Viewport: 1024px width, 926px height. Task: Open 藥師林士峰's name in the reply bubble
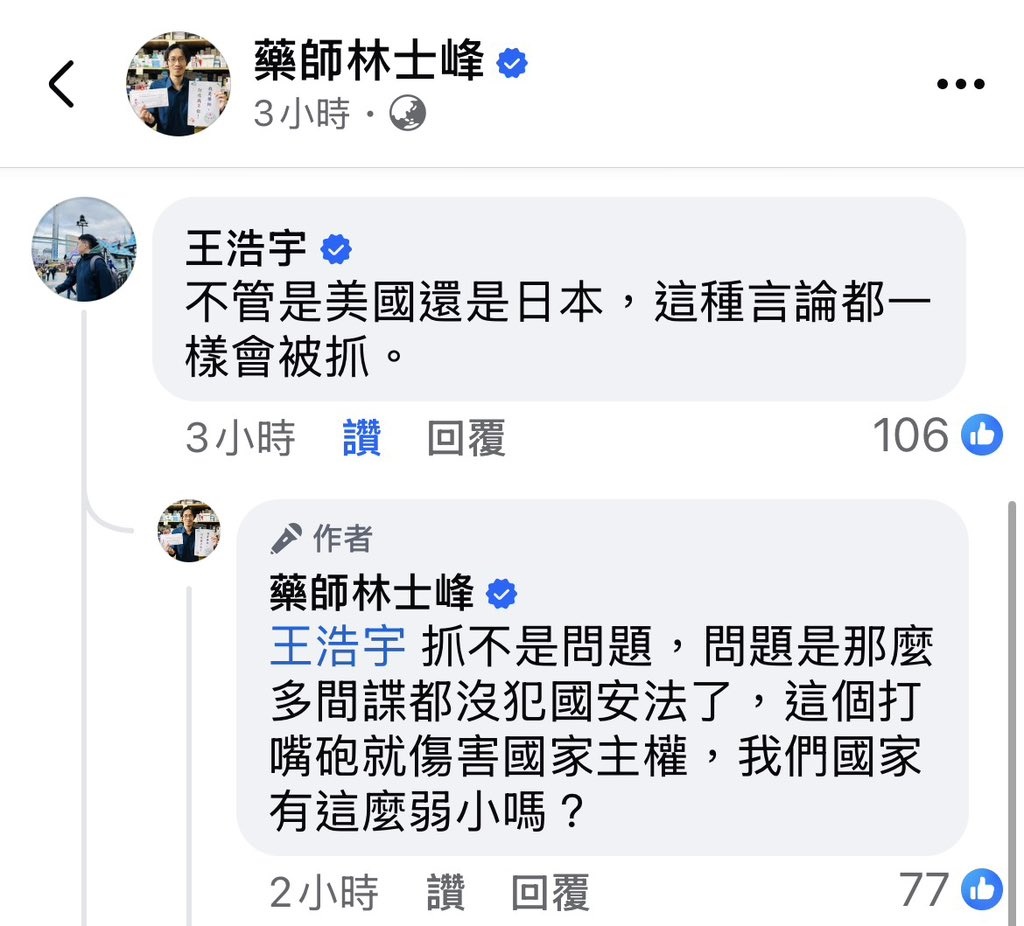372,593
